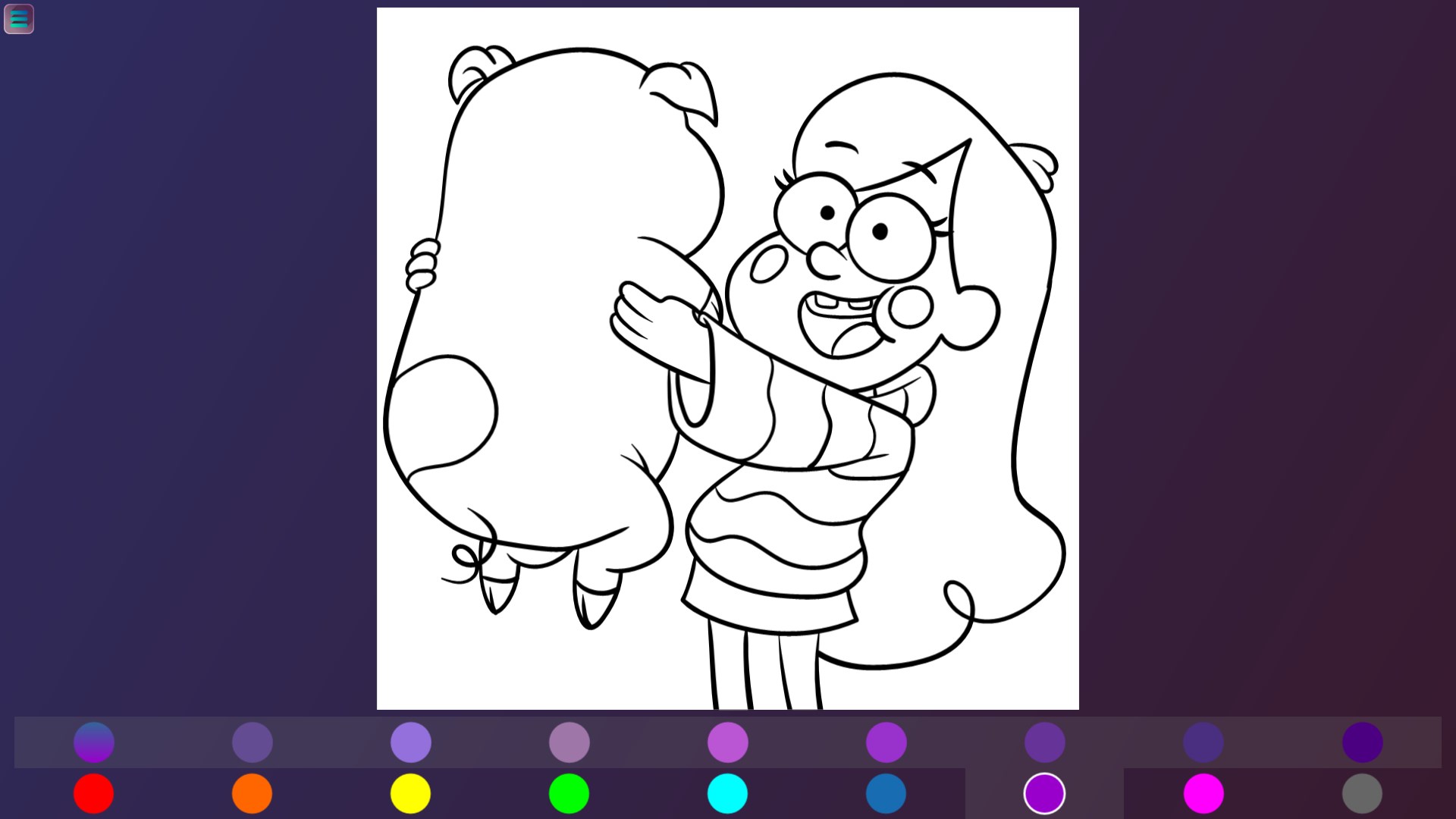
Task: Select the magenta color swatch
Action: 1203,793
